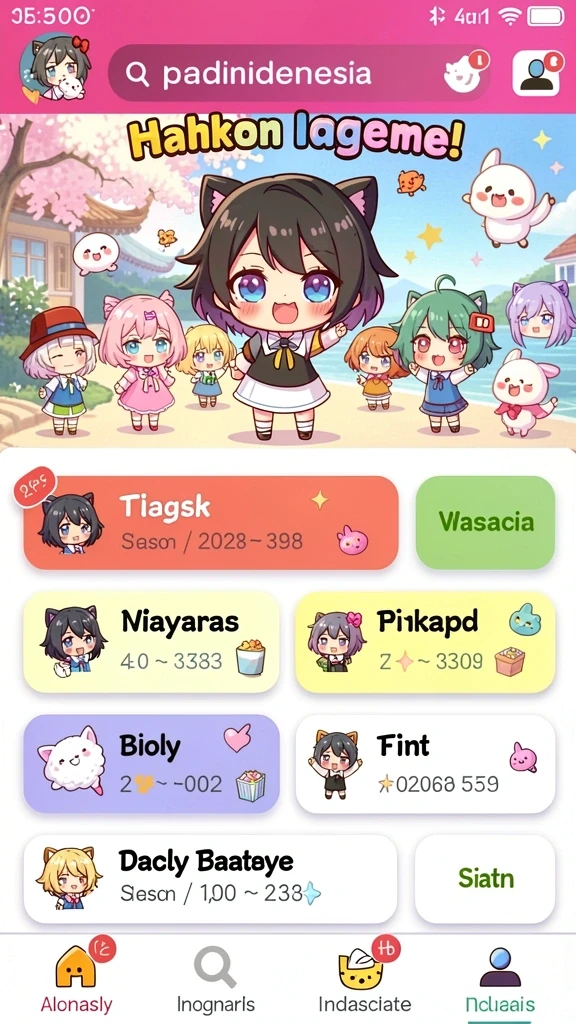Open the Pinkapd card
The height and width of the screenshot is (1024, 576).
click(425, 642)
